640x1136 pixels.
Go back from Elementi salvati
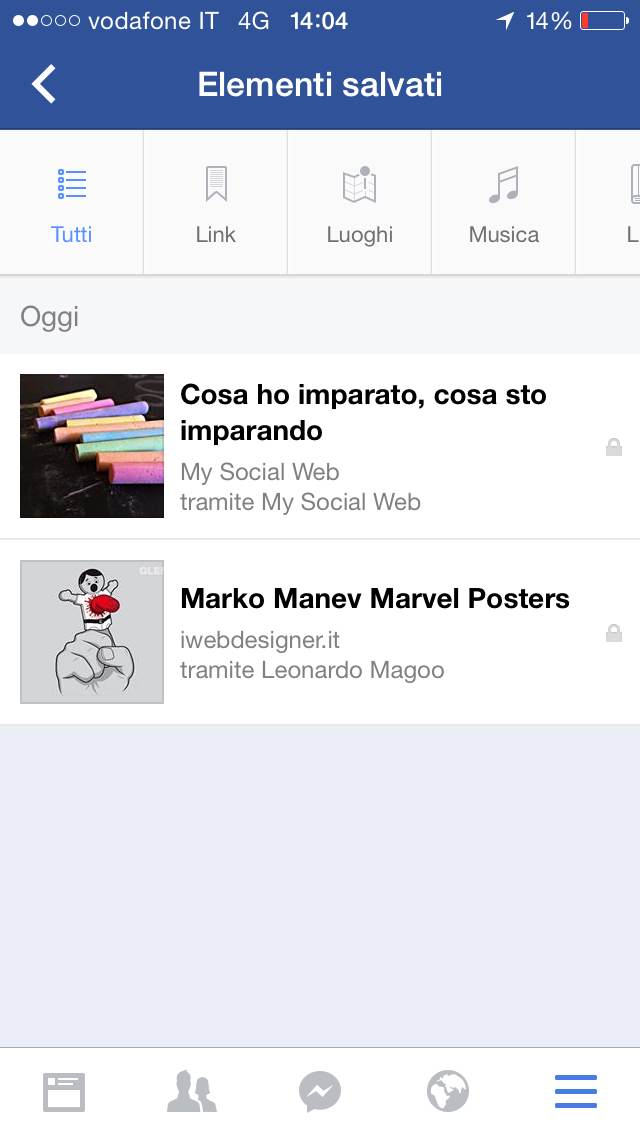(44, 84)
